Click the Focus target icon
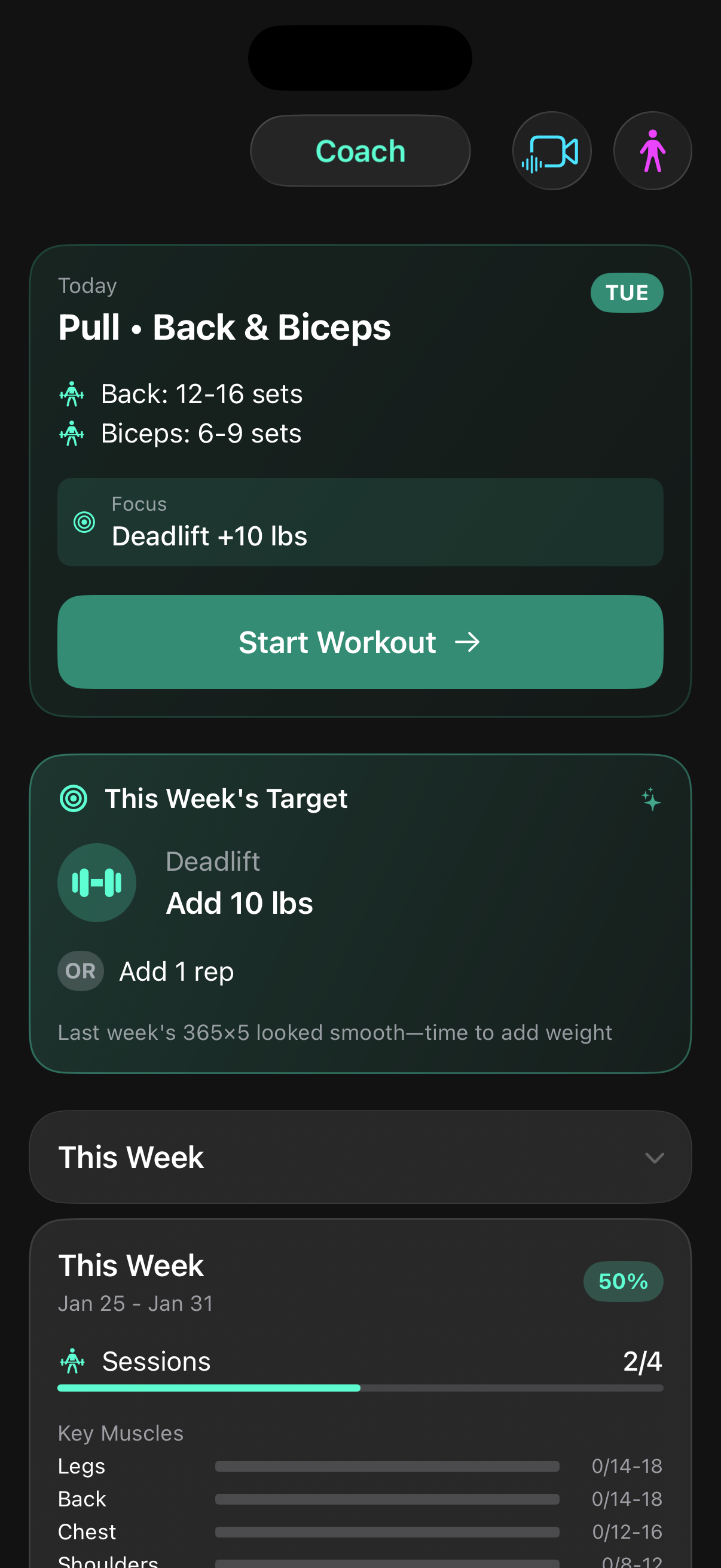Image resolution: width=721 pixels, height=1568 pixels. 84,521
